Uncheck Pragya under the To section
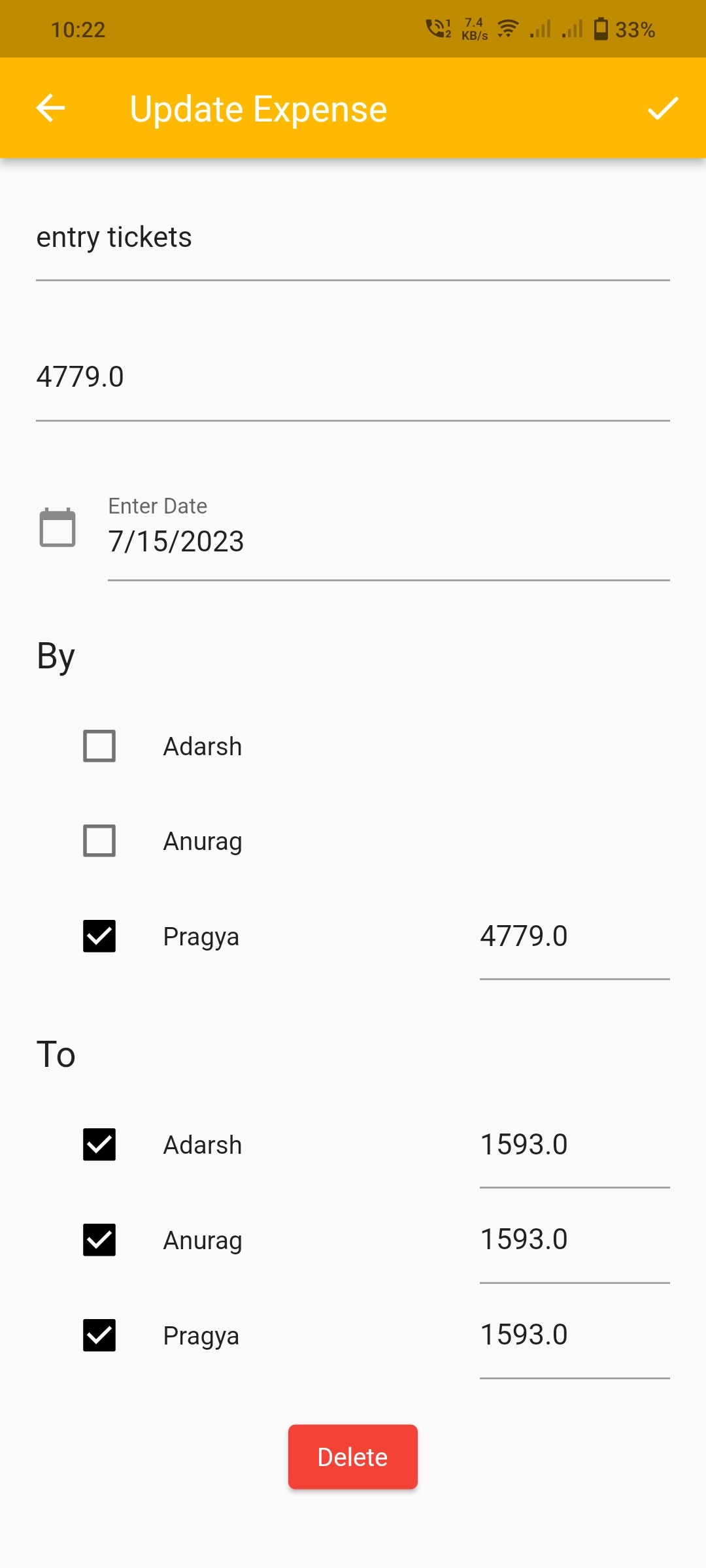Image resolution: width=706 pixels, height=1568 pixels. [x=99, y=1335]
